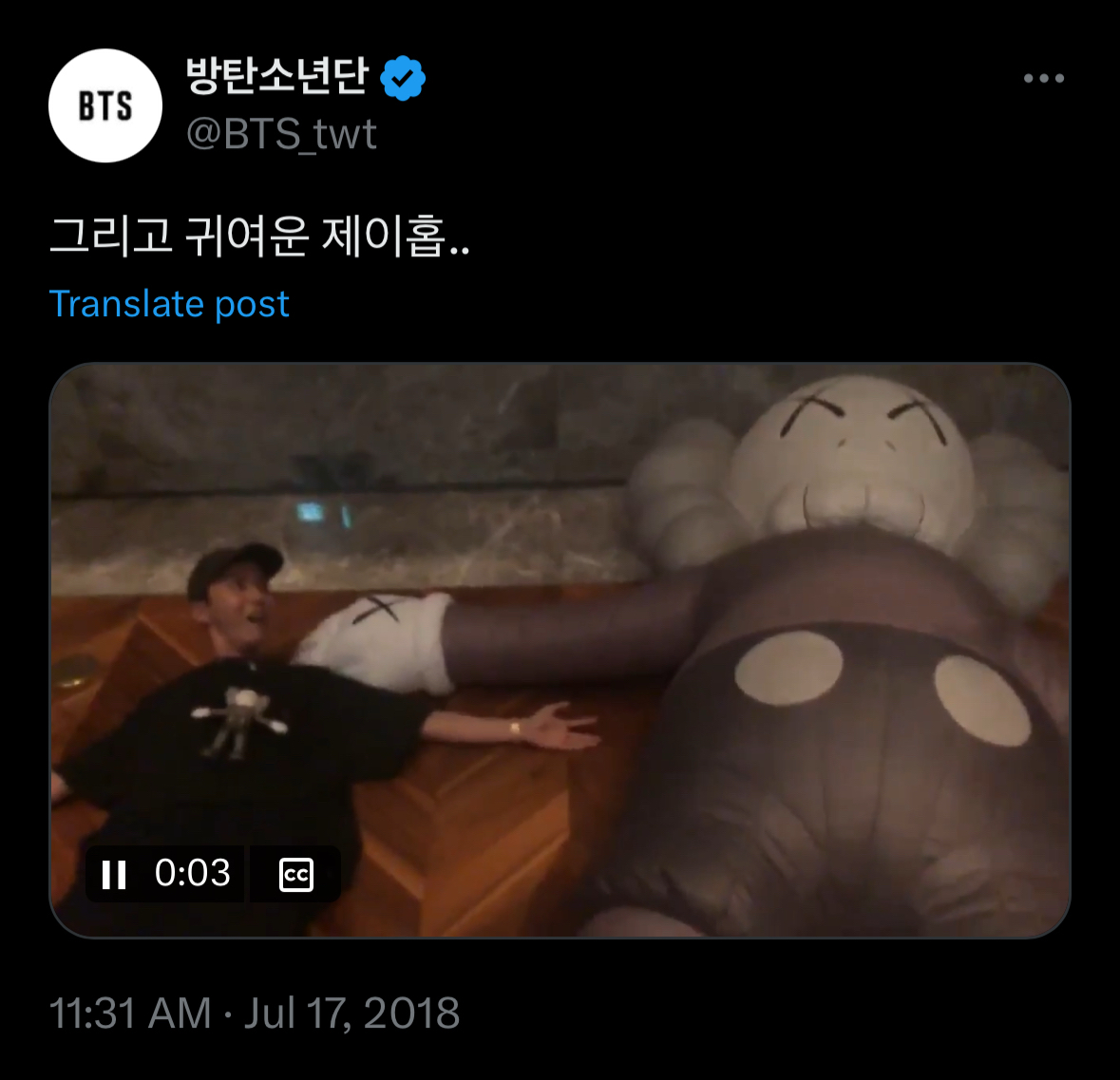
Task: Pause the playing video
Action: click(x=115, y=874)
